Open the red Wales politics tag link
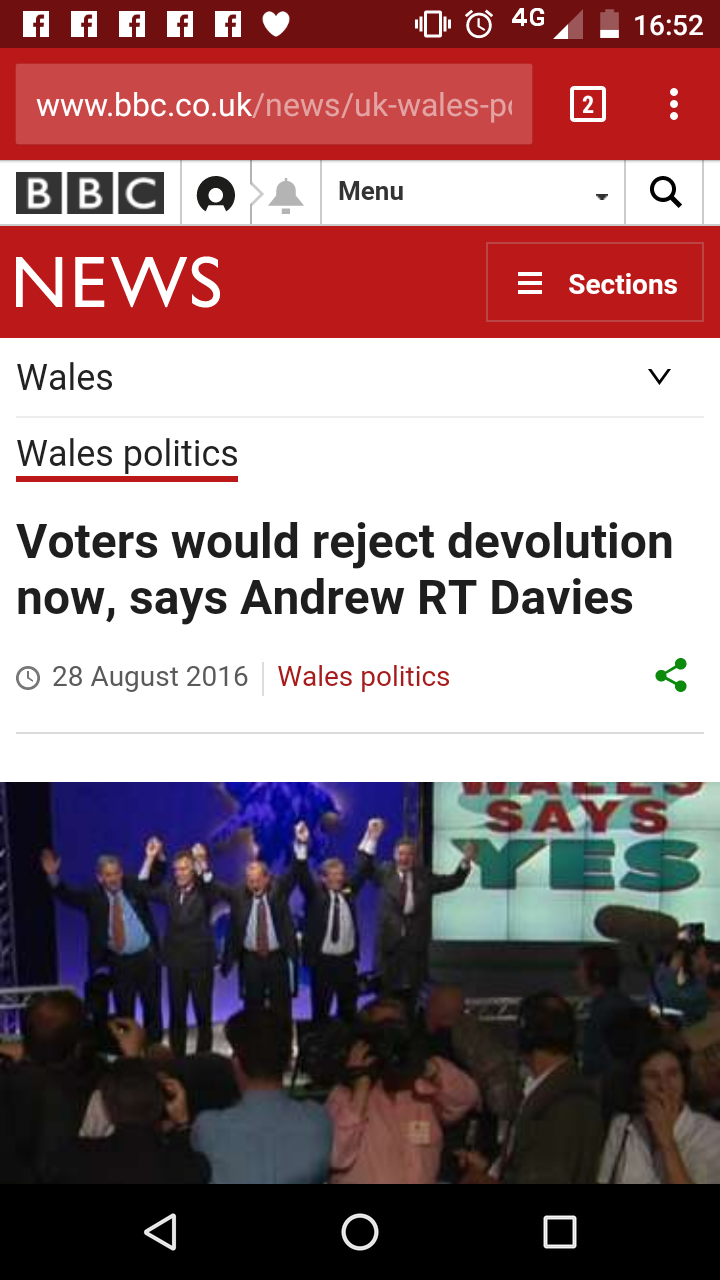This screenshot has height=1280, width=720. 363,677
